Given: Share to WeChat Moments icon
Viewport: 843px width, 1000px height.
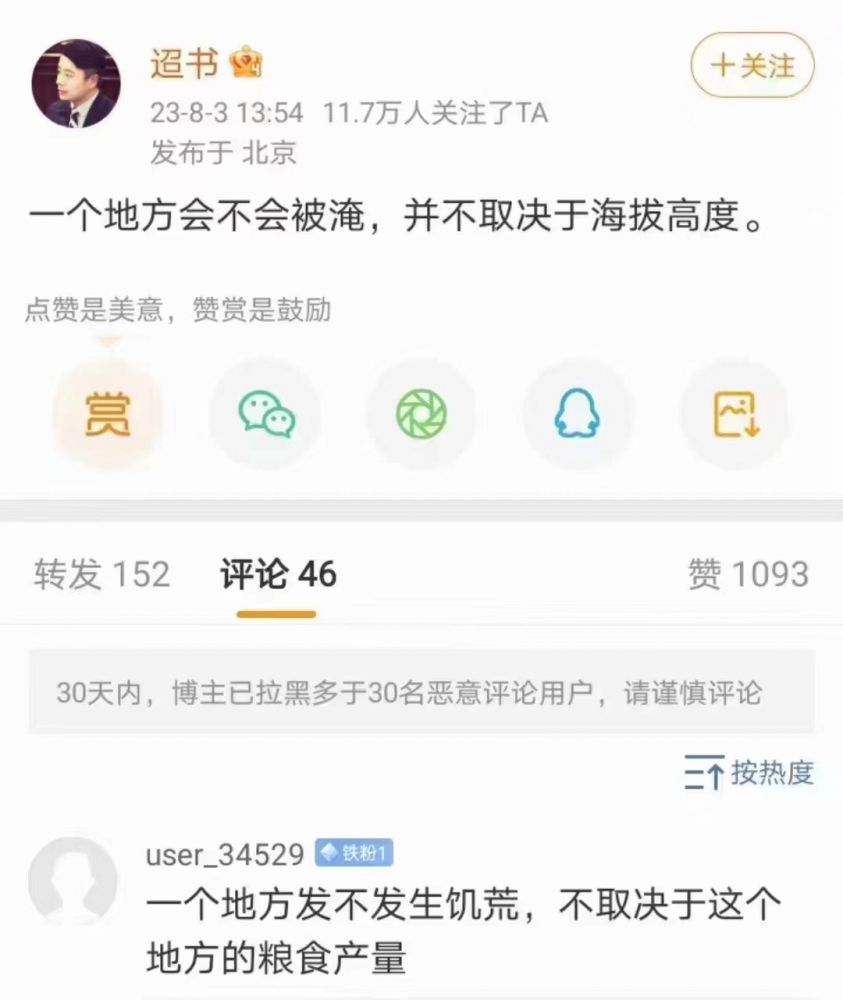Looking at the screenshot, I should tap(421, 414).
